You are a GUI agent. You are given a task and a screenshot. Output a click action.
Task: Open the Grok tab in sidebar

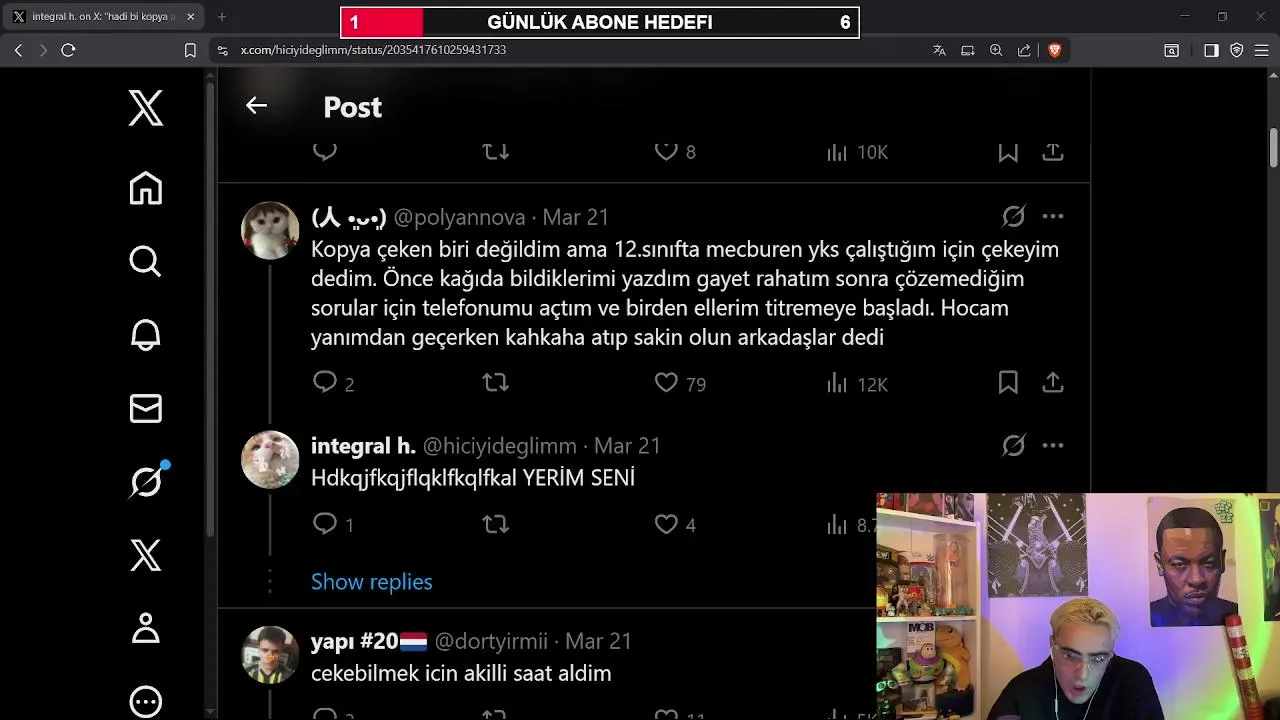click(146, 482)
